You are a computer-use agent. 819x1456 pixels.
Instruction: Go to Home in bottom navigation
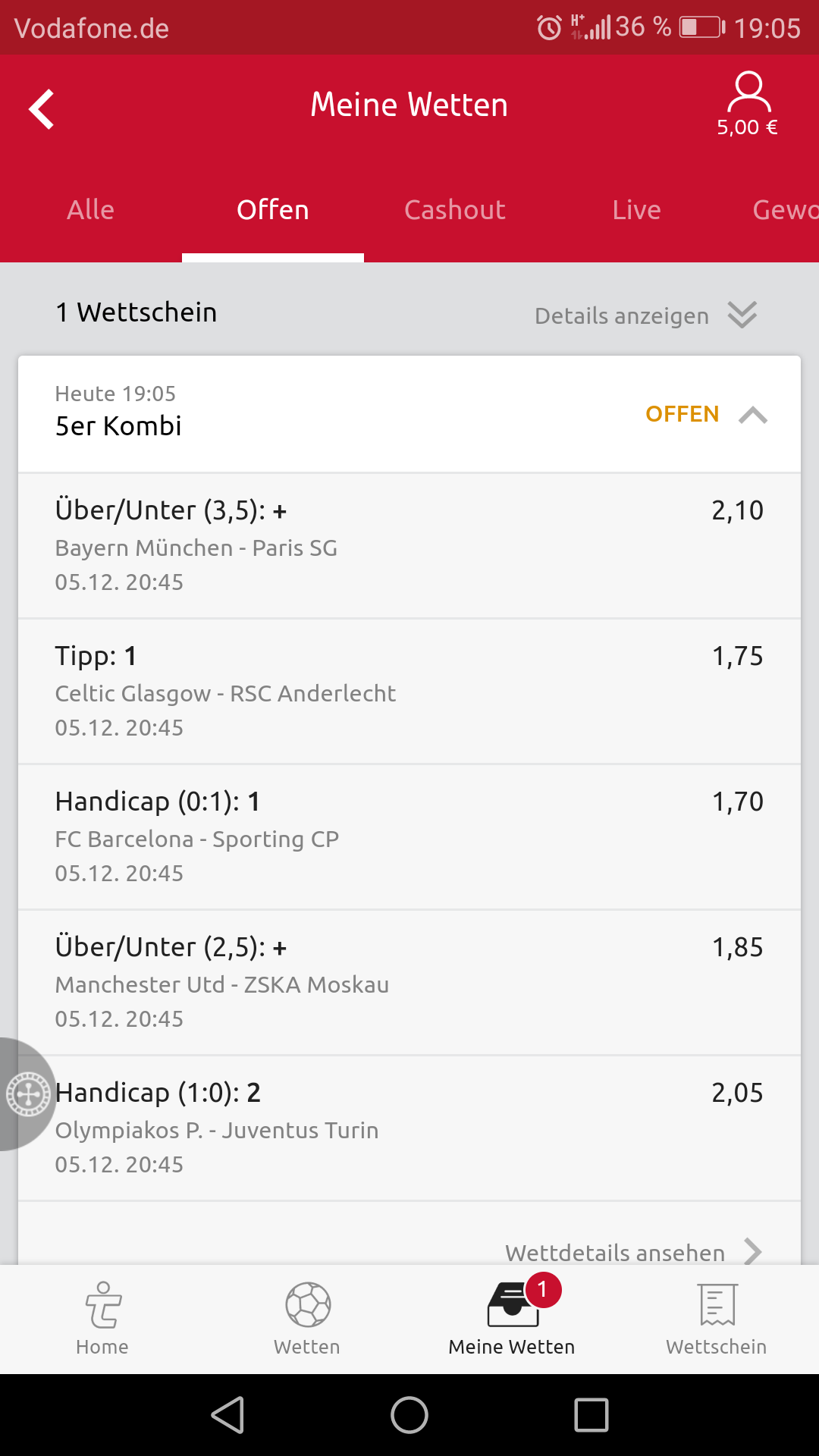(102, 1319)
